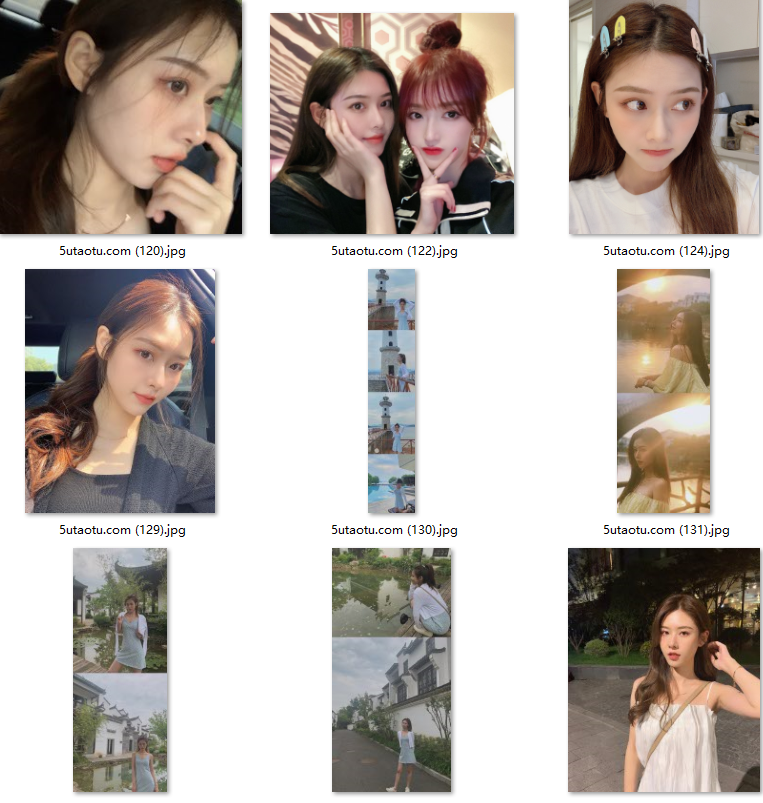This screenshot has width=763, height=803.
Task: Select the 5utaotu.com (122).jpg thumbnail
Action: pyautogui.click(x=392, y=124)
